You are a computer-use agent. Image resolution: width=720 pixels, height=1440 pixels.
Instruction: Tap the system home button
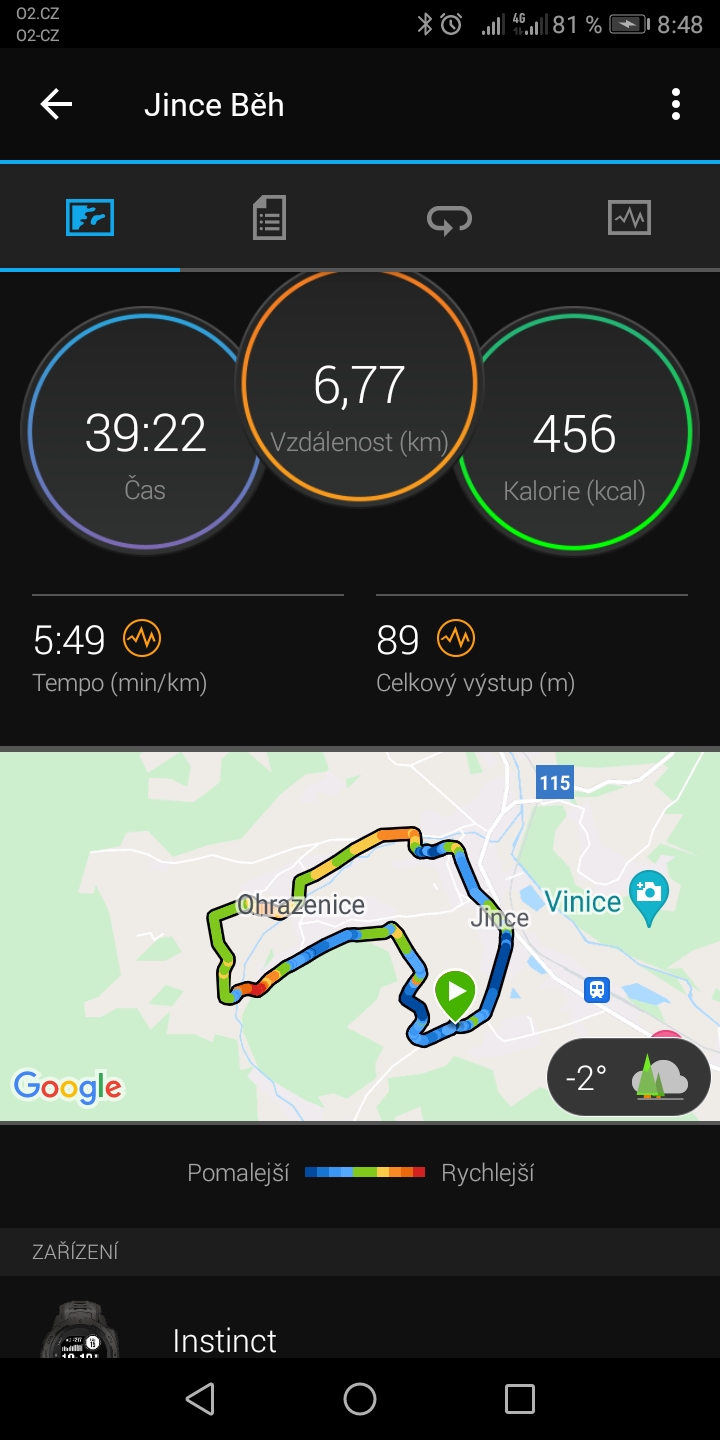click(x=360, y=1399)
